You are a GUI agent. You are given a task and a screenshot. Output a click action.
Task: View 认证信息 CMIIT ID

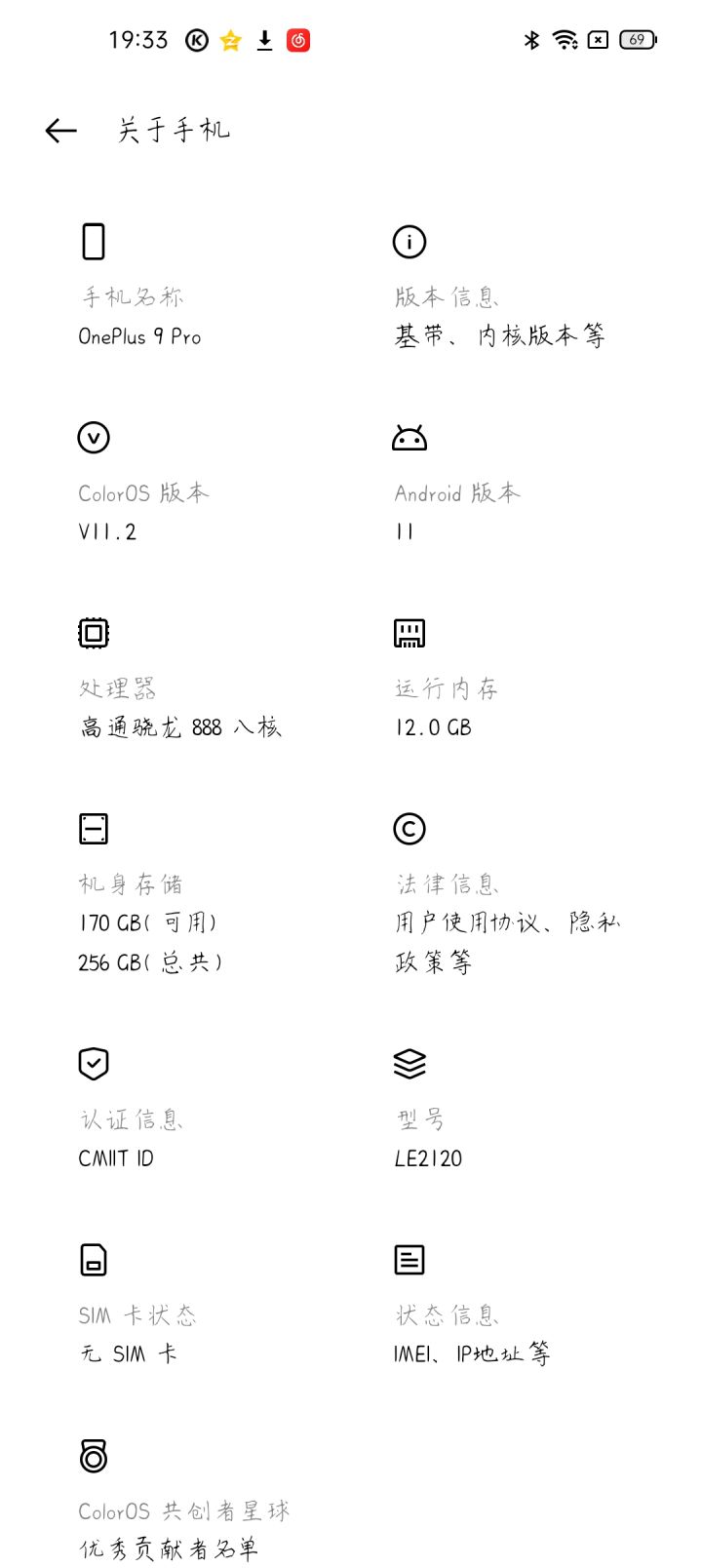point(193,1109)
